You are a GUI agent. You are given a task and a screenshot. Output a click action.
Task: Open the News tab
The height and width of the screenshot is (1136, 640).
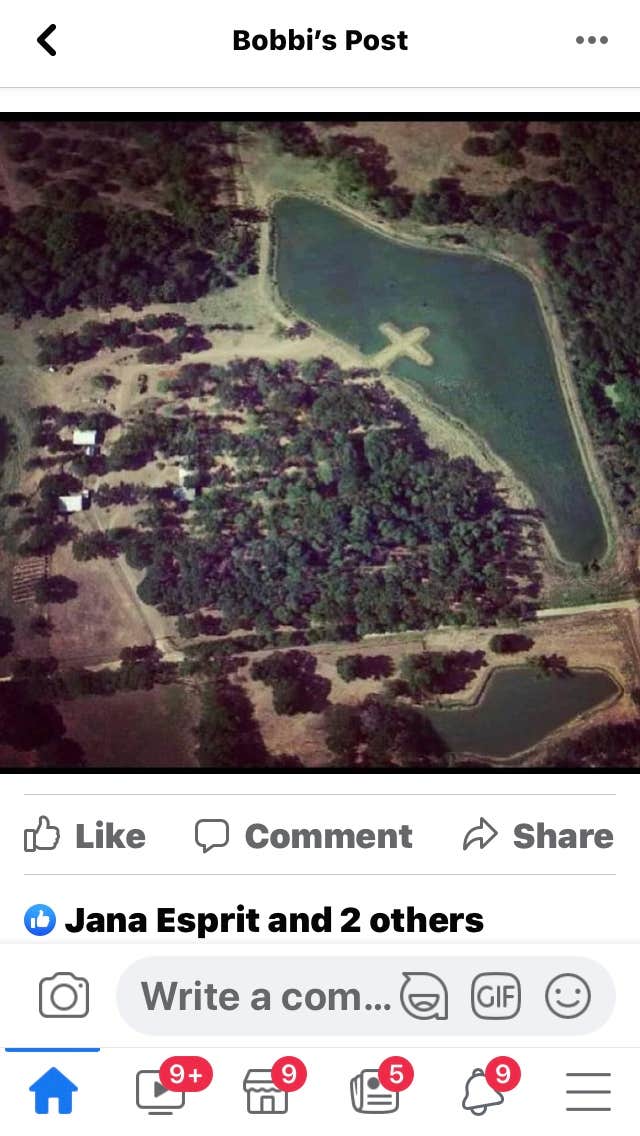tap(375, 1091)
